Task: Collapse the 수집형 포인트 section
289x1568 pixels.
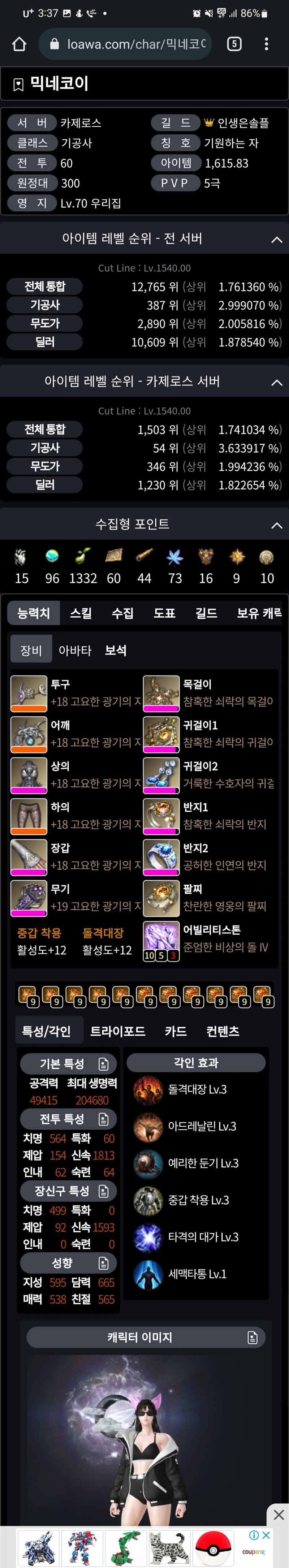Action: 276,525
